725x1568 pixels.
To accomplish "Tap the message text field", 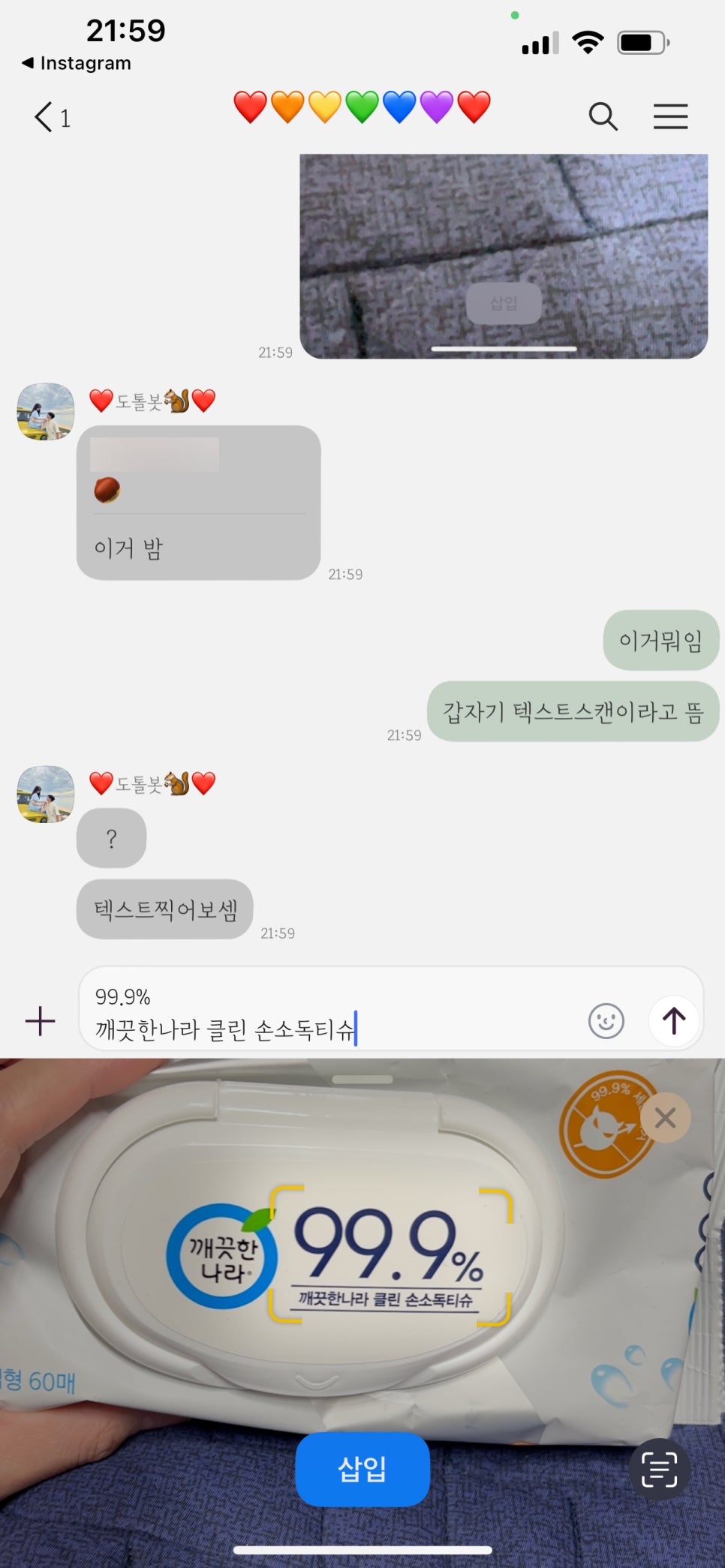I will pyautogui.click(x=330, y=1013).
